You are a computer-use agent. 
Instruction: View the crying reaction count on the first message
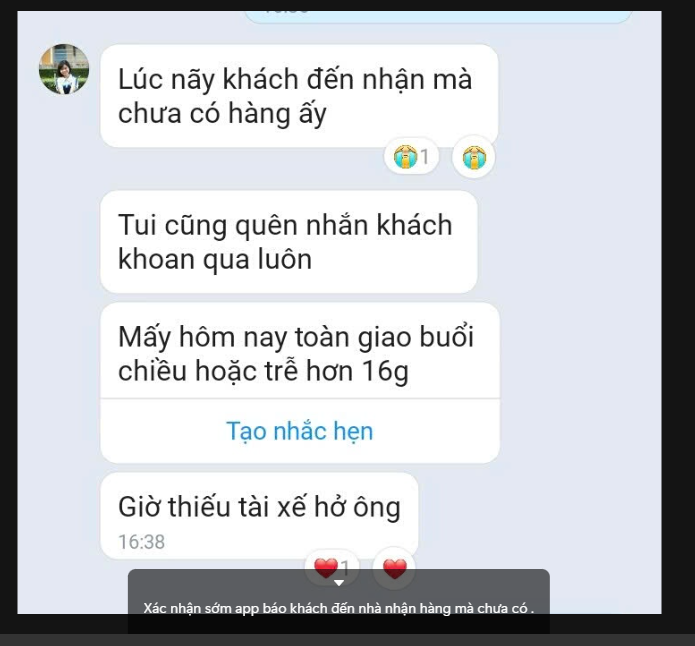point(412,157)
